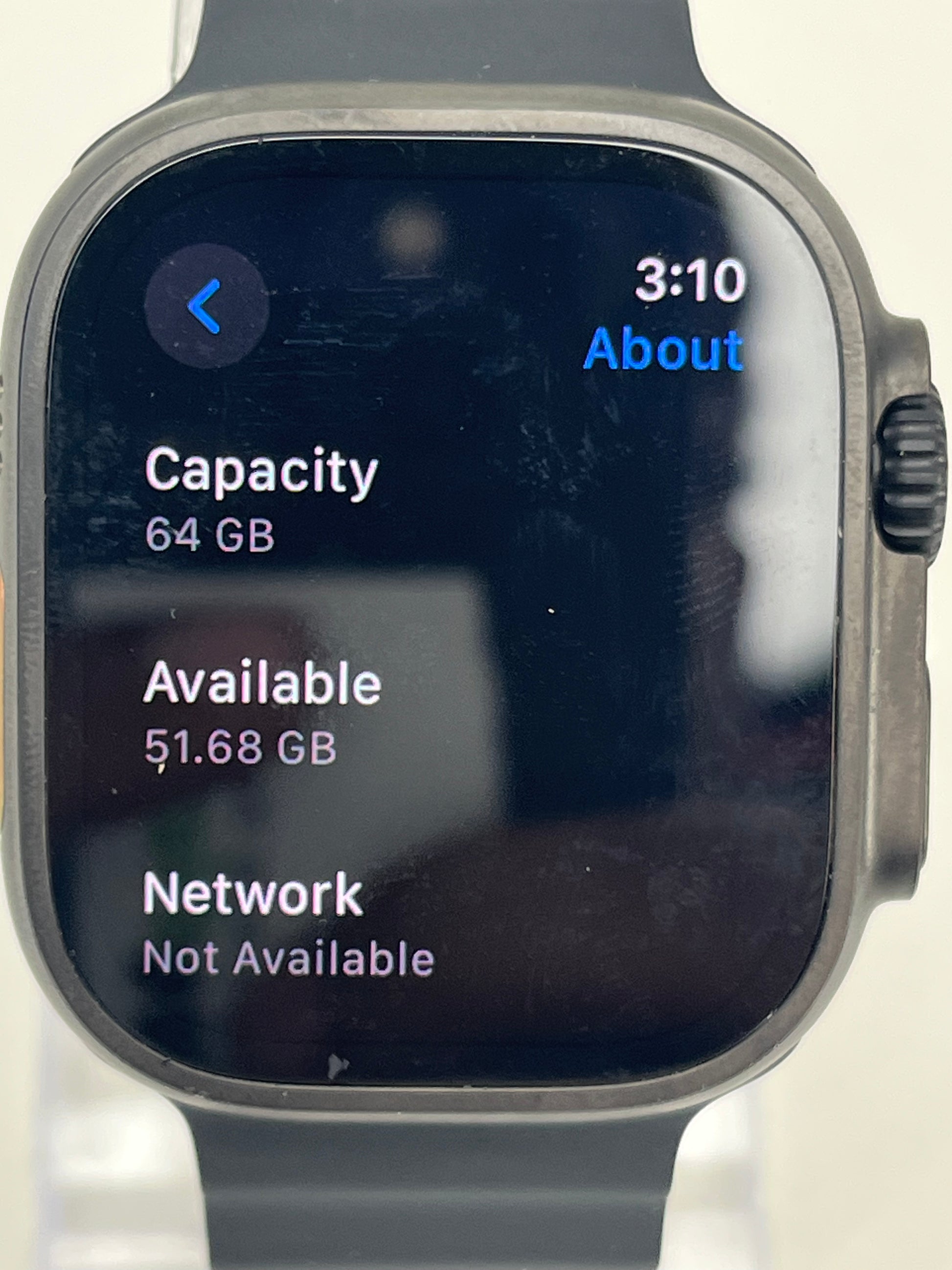
Task: Go back from the About screen
Action: pos(206,306)
